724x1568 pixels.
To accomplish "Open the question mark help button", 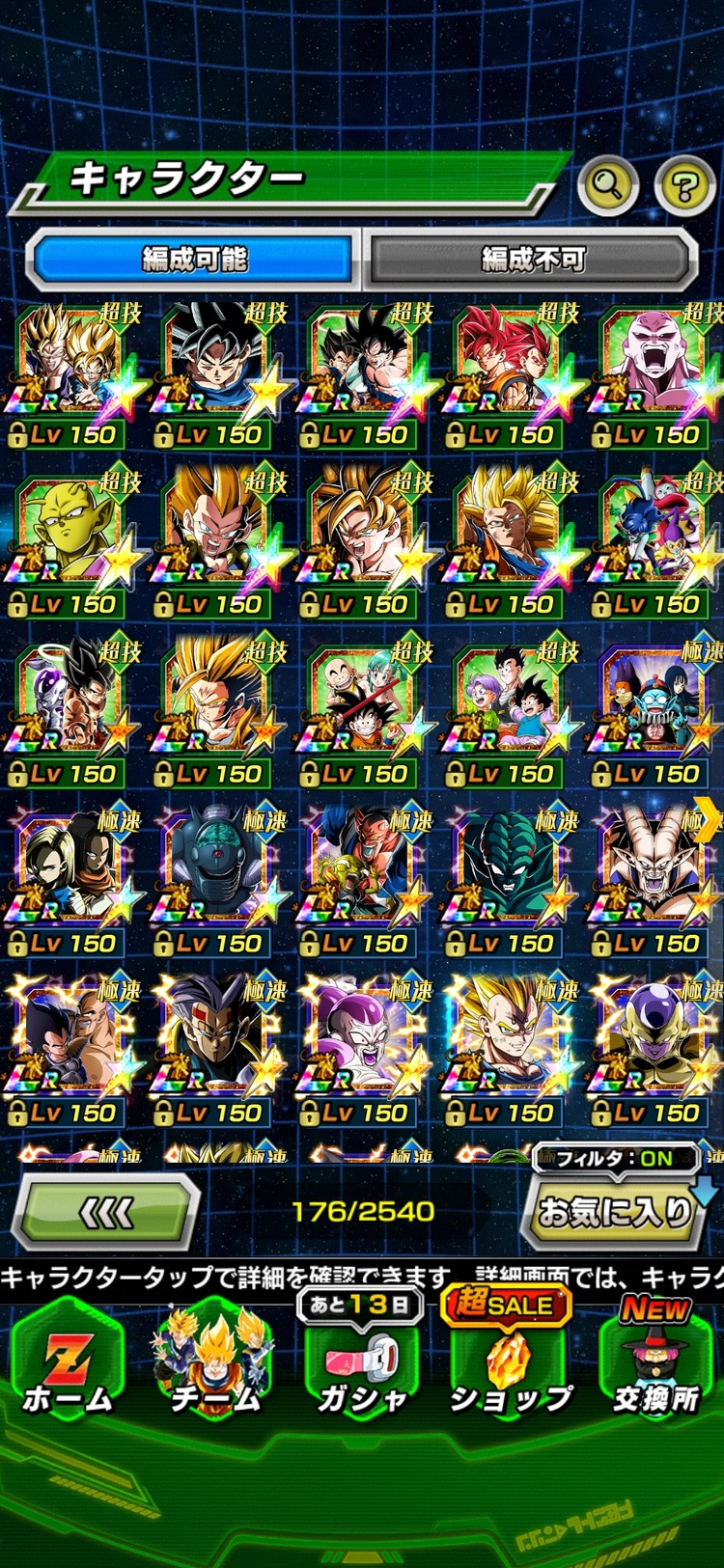I will (684, 183).
